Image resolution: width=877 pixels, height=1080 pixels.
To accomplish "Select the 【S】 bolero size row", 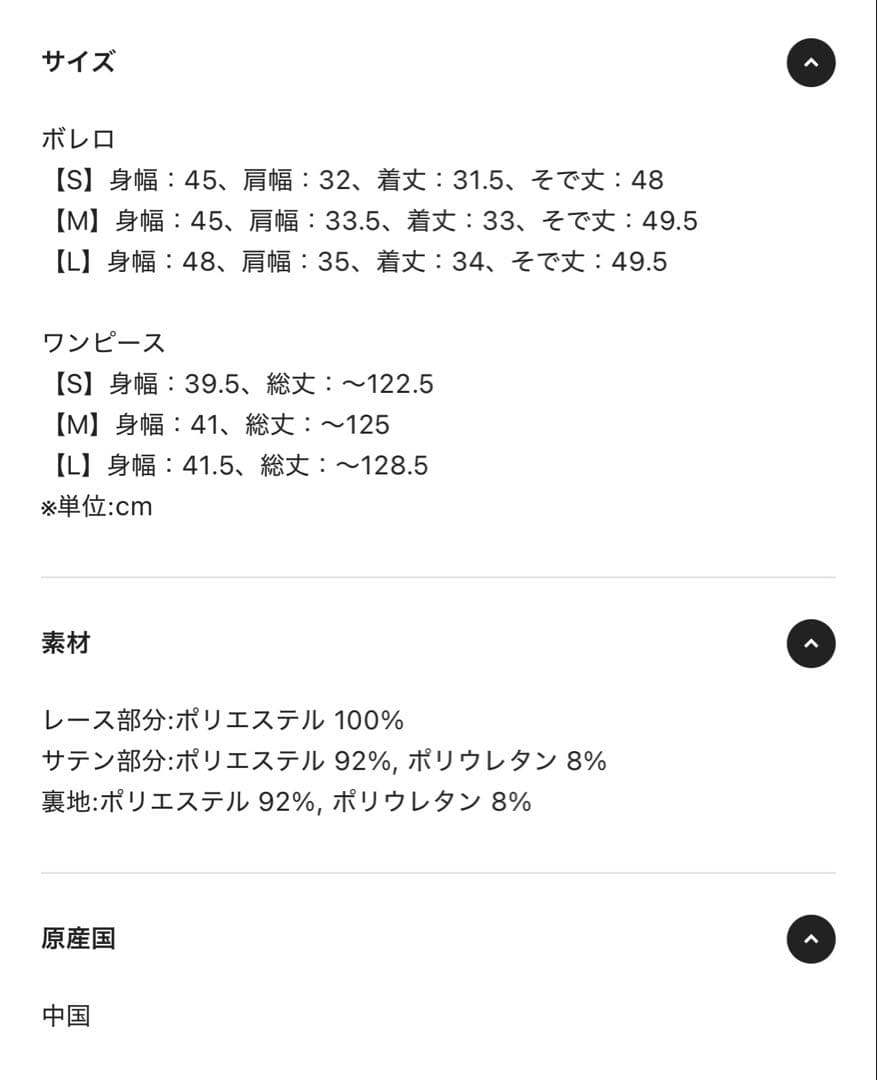I will (x=352, y=180).
